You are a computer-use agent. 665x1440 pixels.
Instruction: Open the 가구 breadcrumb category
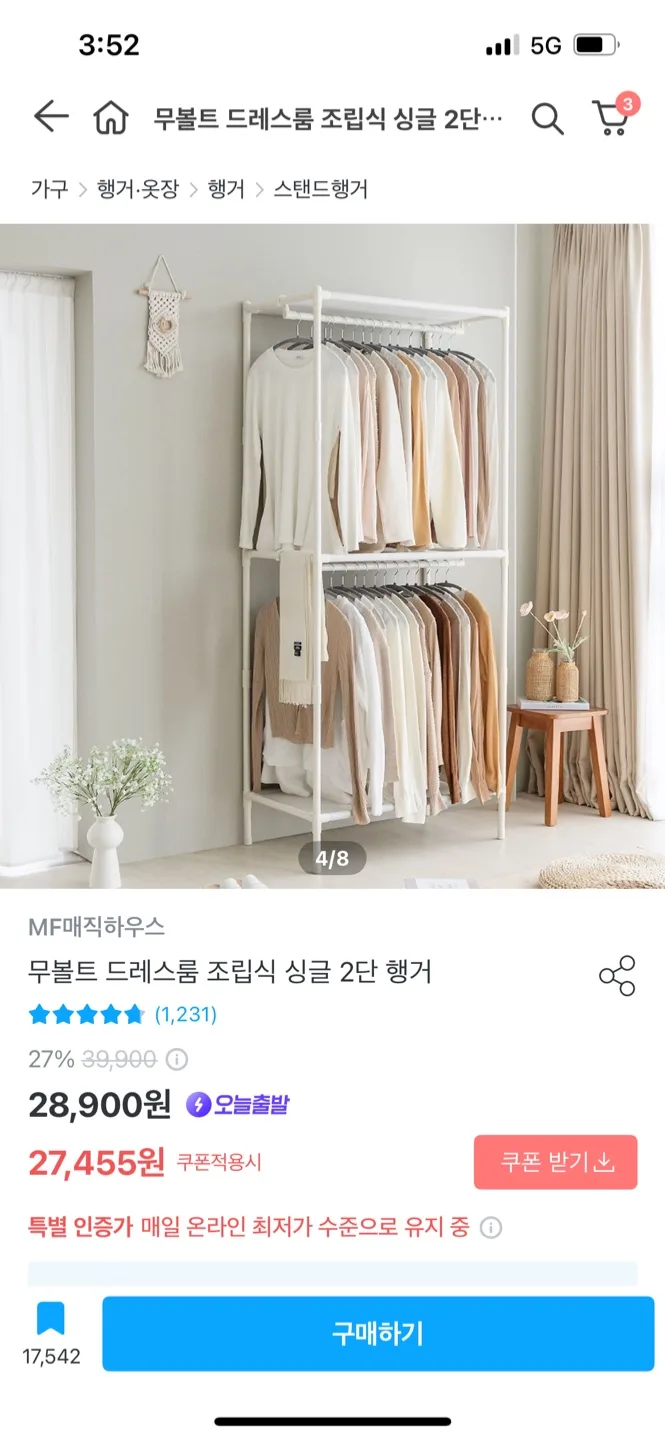tap(49, 188)
